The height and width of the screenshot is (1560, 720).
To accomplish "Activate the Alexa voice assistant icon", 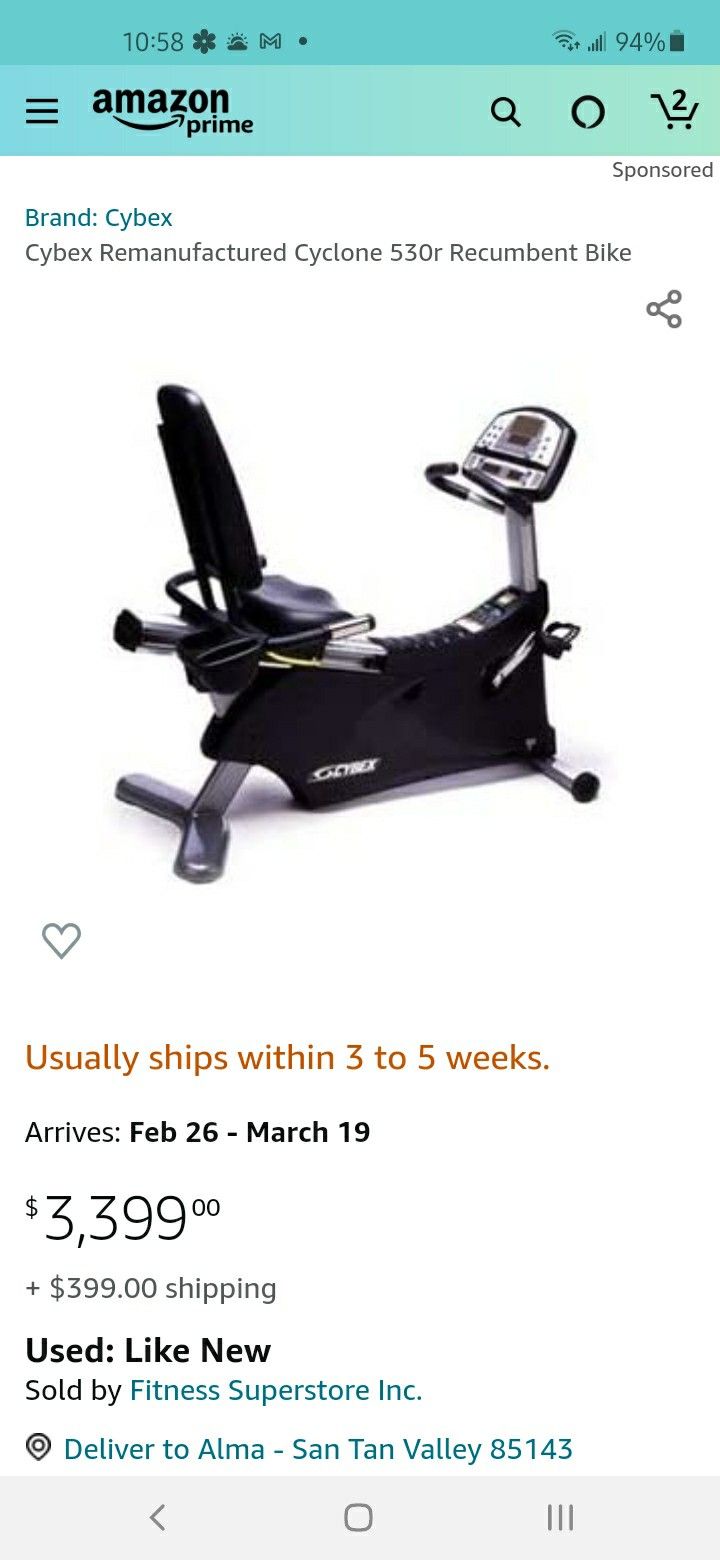I will [588, 113].
